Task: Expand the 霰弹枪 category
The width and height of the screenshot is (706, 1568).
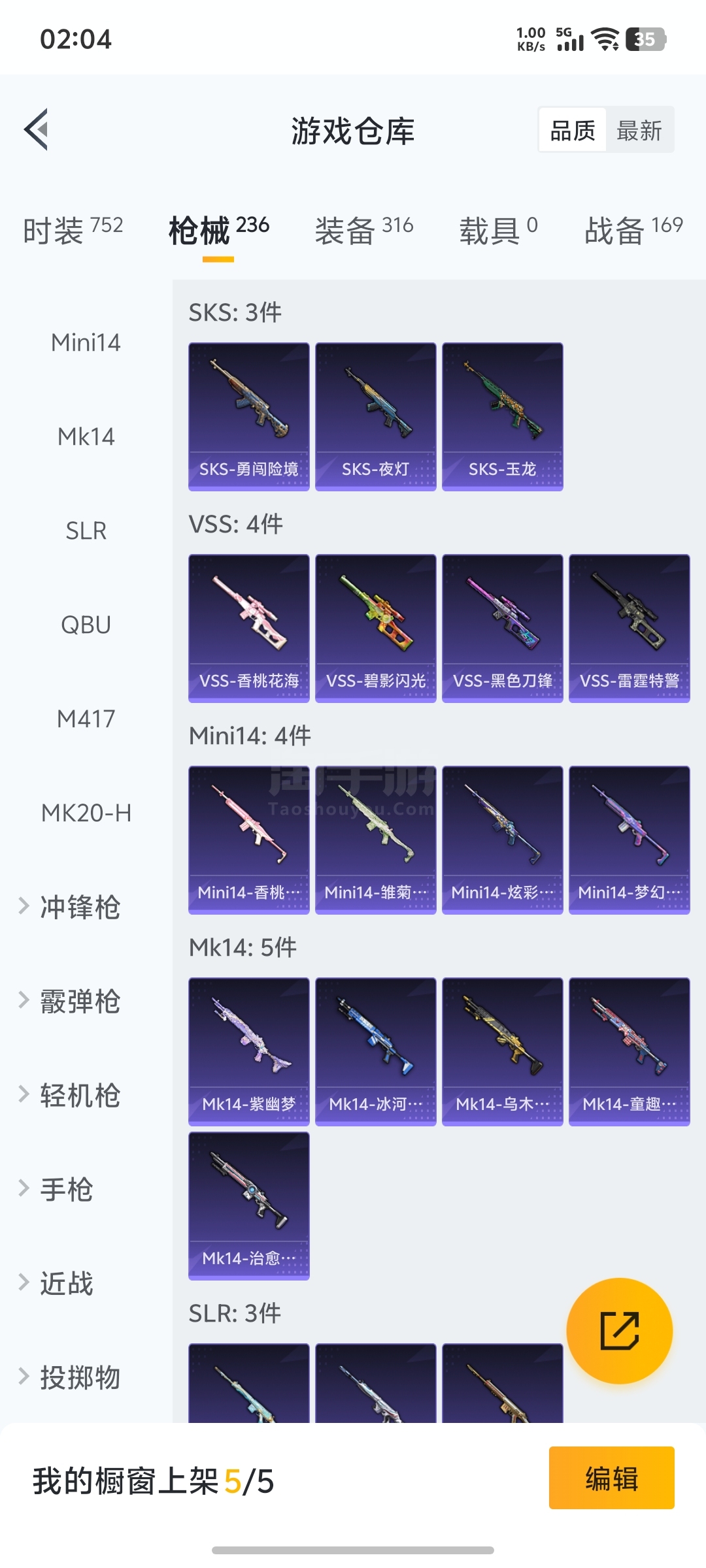Action: tap(78, 1001)
